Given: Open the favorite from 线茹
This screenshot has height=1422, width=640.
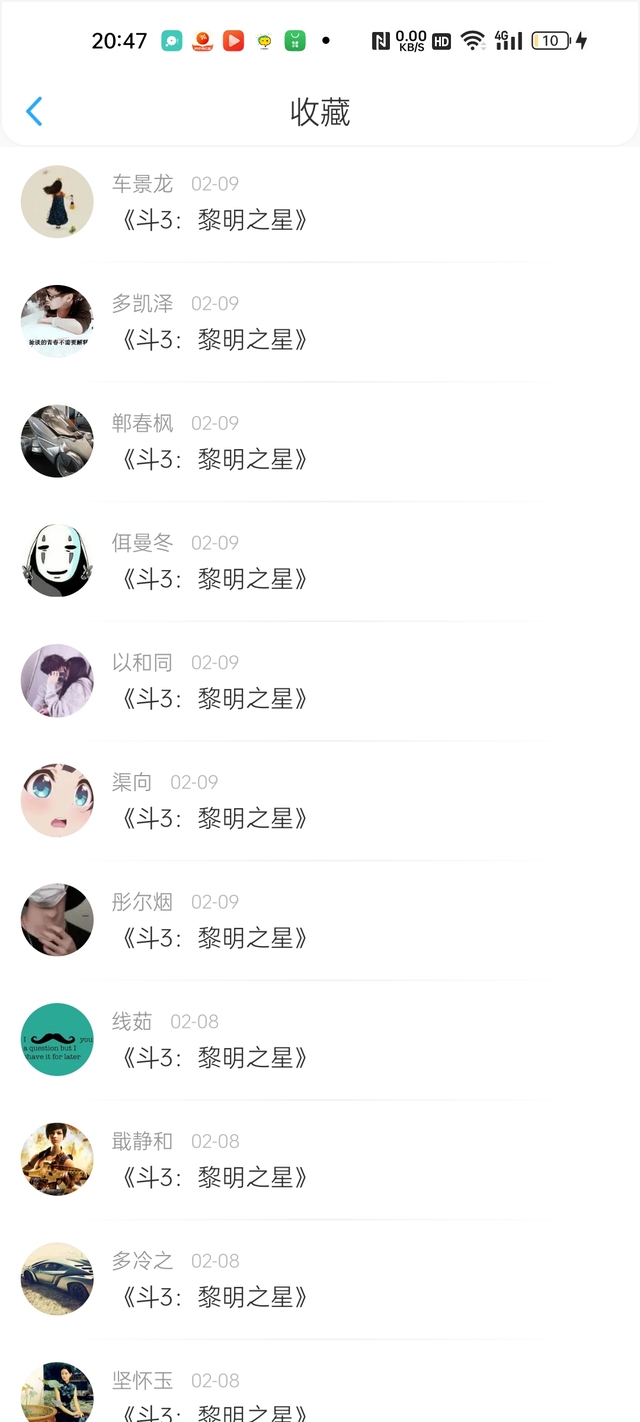Looking at the screenshot, I should coord(214,1058).
